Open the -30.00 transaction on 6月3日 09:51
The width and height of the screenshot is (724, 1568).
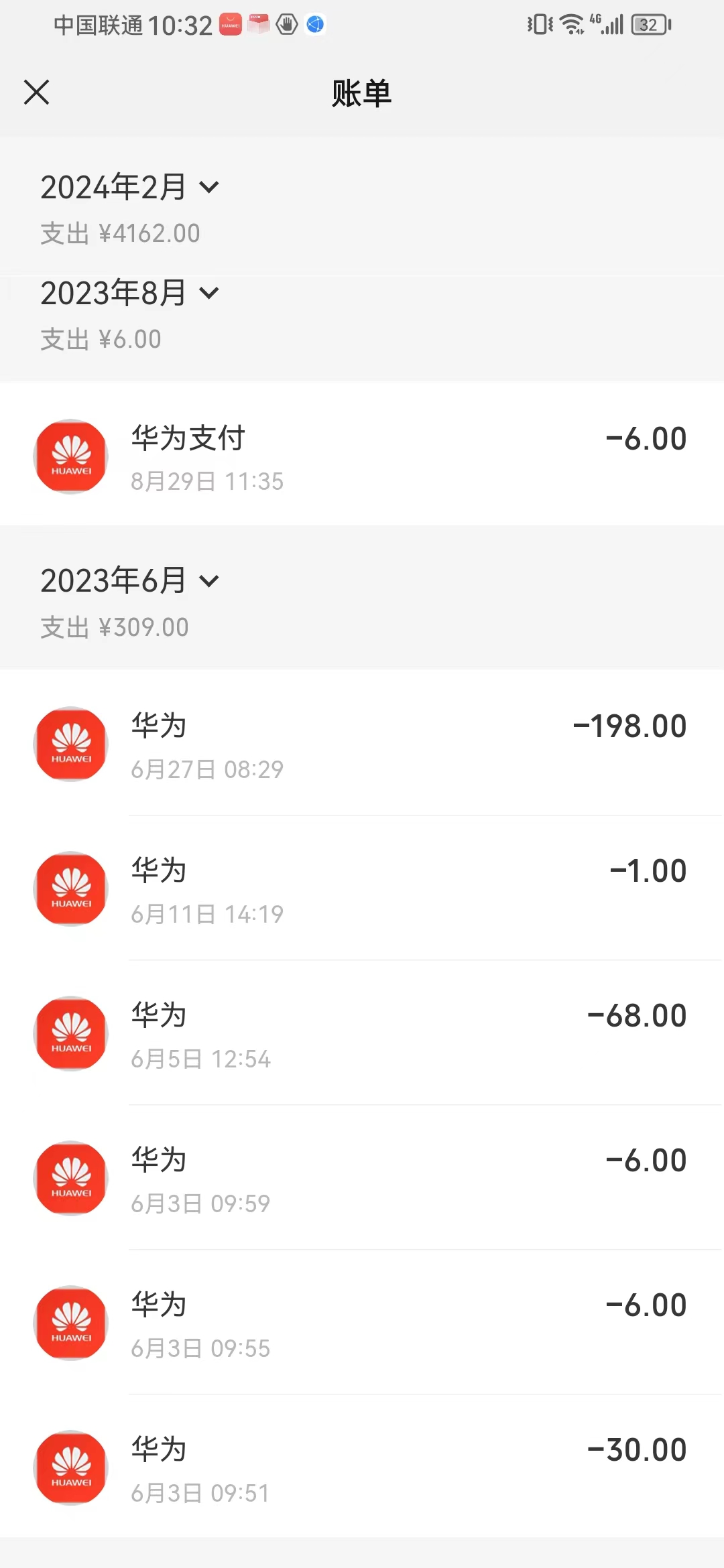(x=362, y=1469)
